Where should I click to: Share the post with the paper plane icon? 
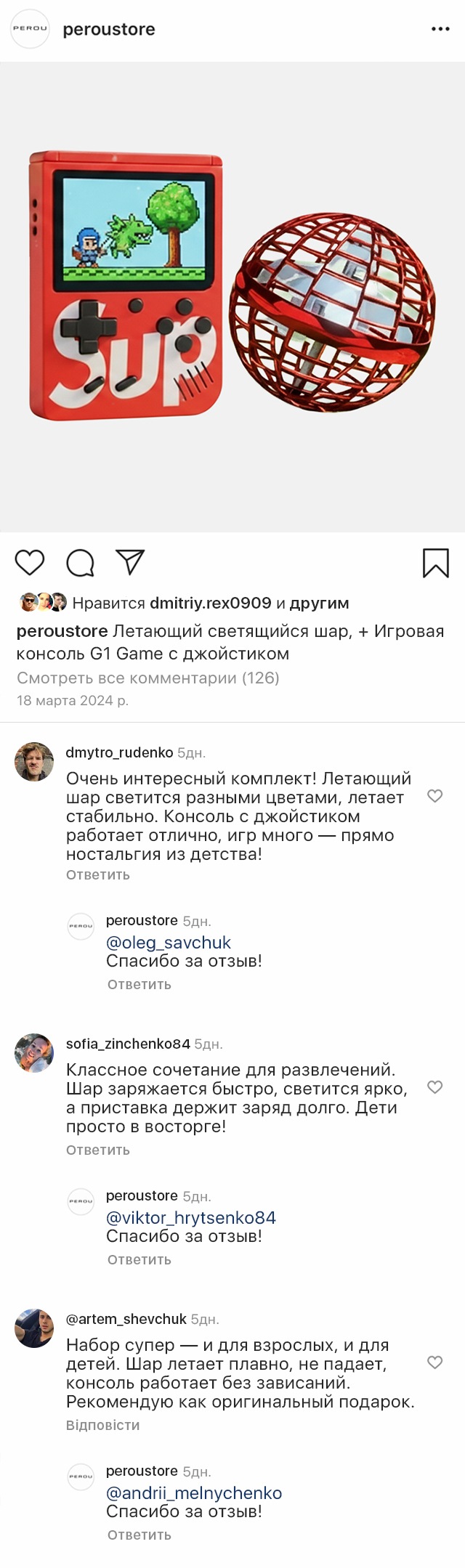coord(130,563)
